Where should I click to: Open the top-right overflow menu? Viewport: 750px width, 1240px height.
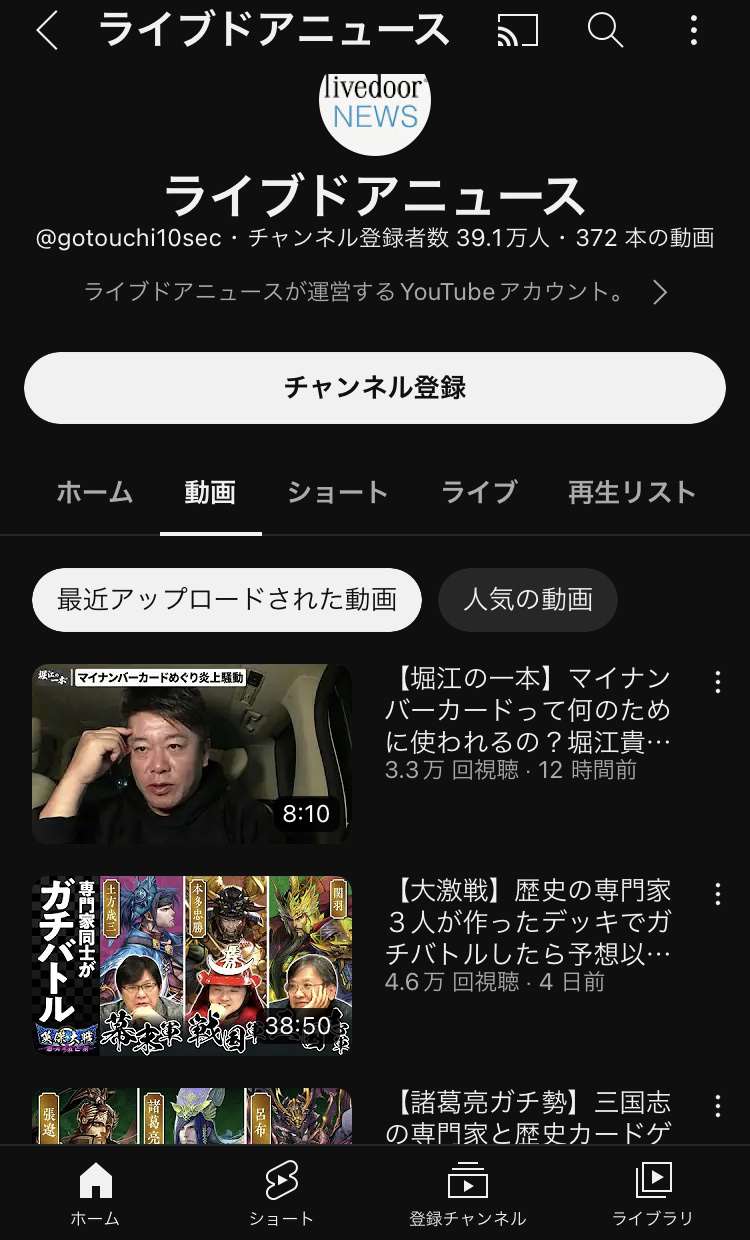(693, 31)
